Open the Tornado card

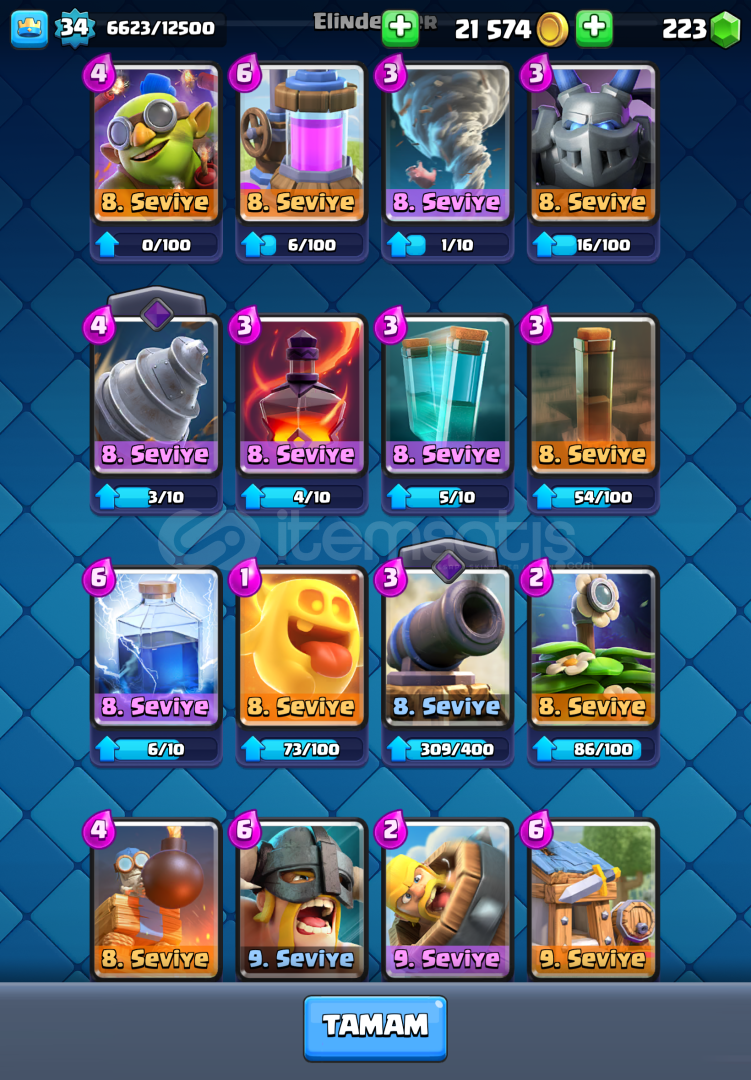(x=447, y=142)
